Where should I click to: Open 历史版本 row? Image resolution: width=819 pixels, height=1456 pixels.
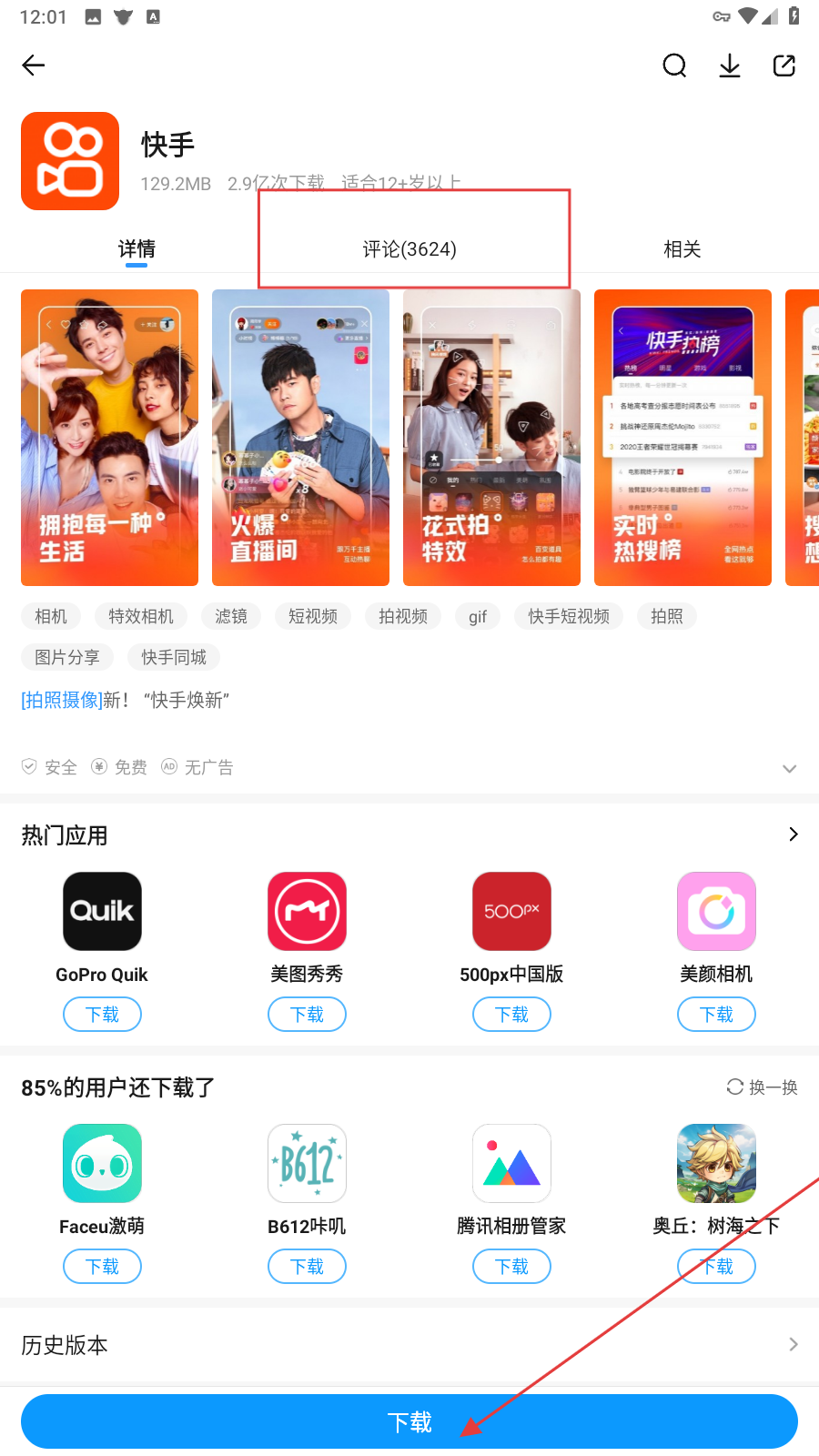(x=409, y=1345)
